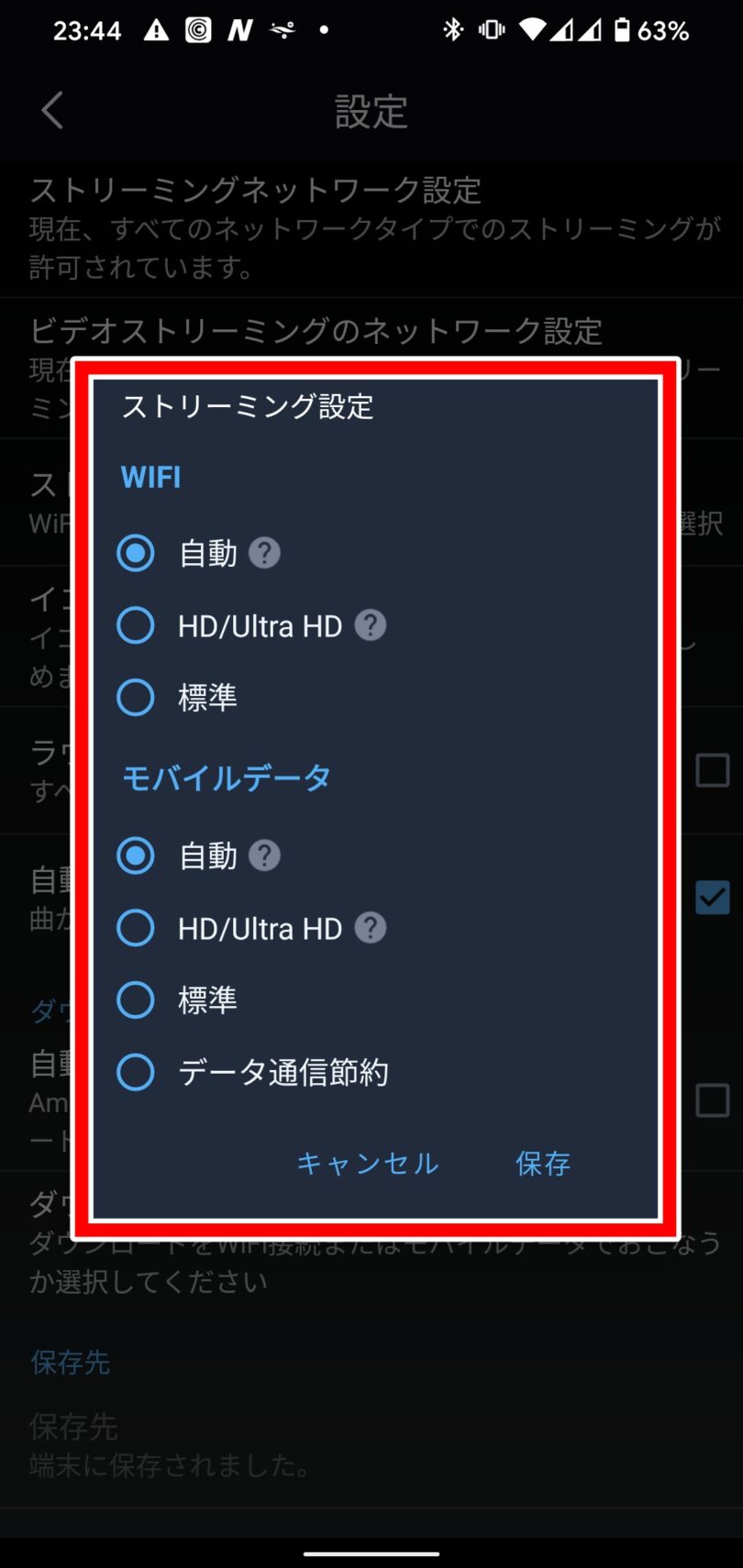The height and width of the screenshot is (1568, 743).
Task: Open help icon beside モバイルデータ 自動
Action: (264, 856)
